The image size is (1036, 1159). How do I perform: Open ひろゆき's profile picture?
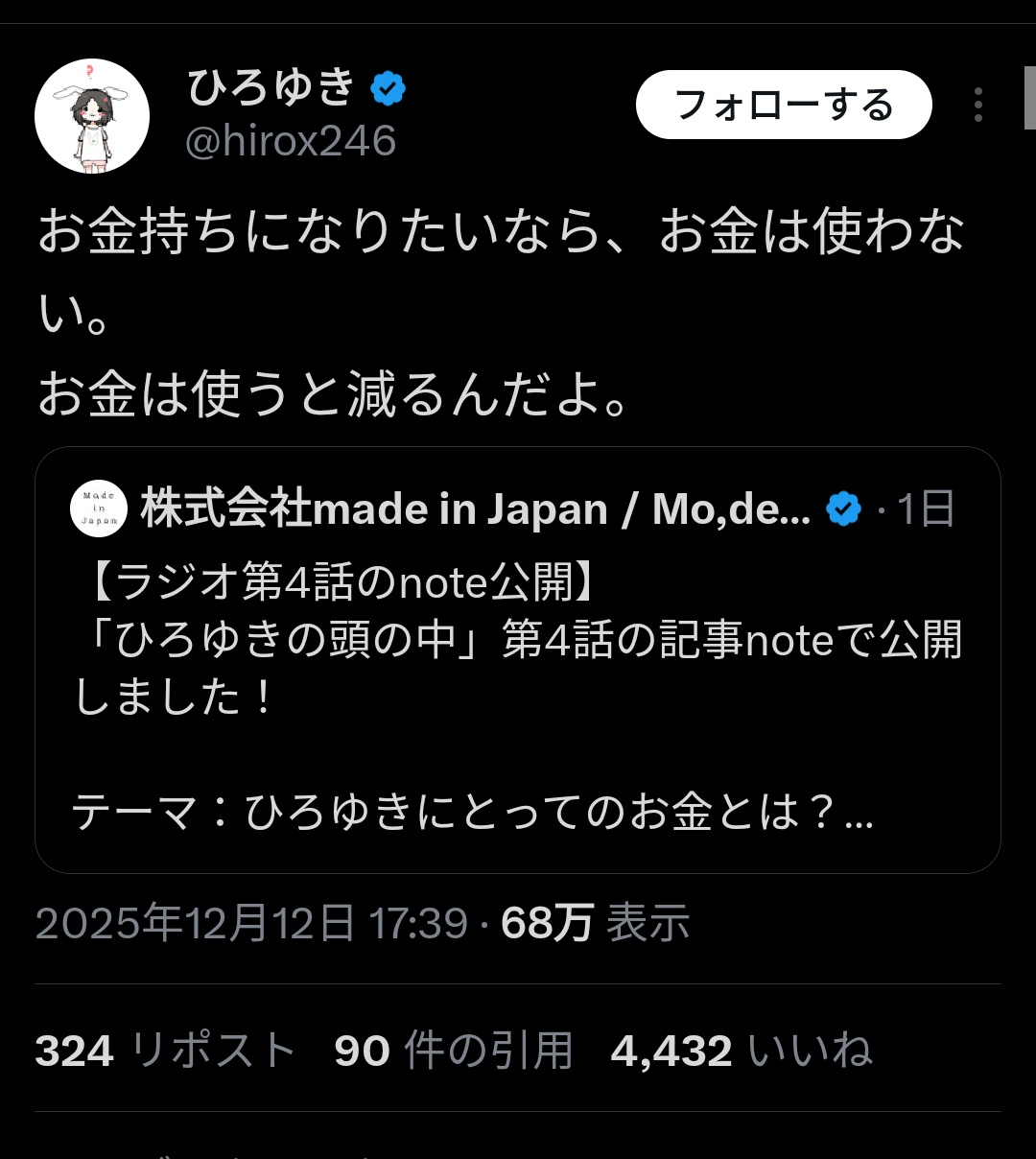pyautogui.click(x=92, y=116)
